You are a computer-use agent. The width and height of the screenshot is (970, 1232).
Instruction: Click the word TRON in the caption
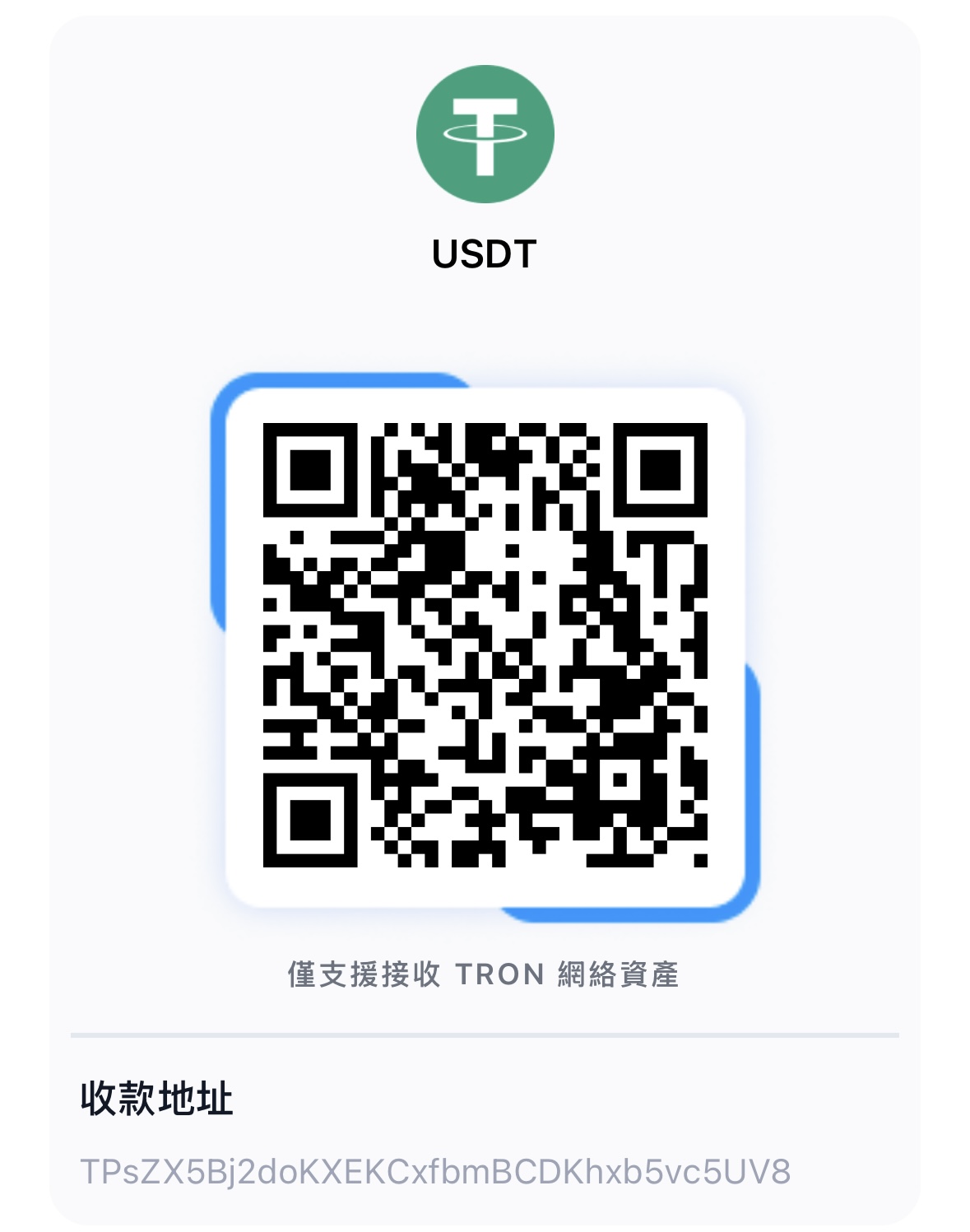(x=497, y=972)
